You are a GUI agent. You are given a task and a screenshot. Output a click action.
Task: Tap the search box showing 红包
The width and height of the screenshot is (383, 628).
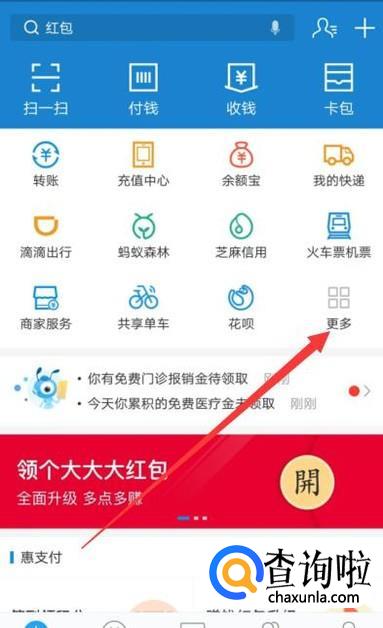pyautogui.click(x=152, y=28)
